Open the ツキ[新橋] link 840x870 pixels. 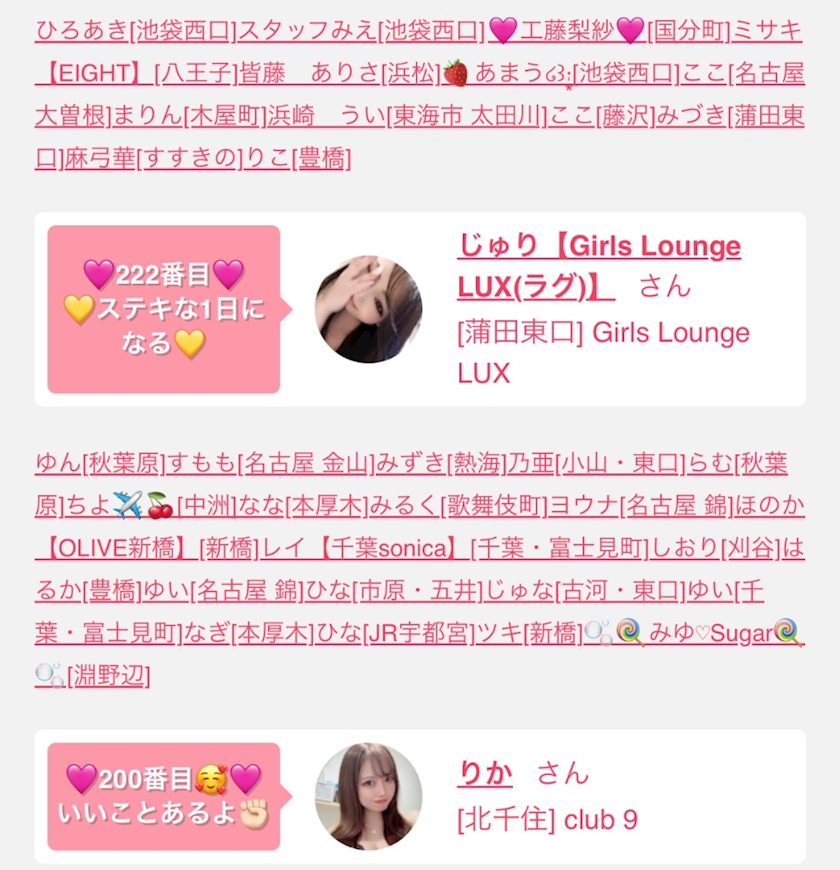point(530,635)
